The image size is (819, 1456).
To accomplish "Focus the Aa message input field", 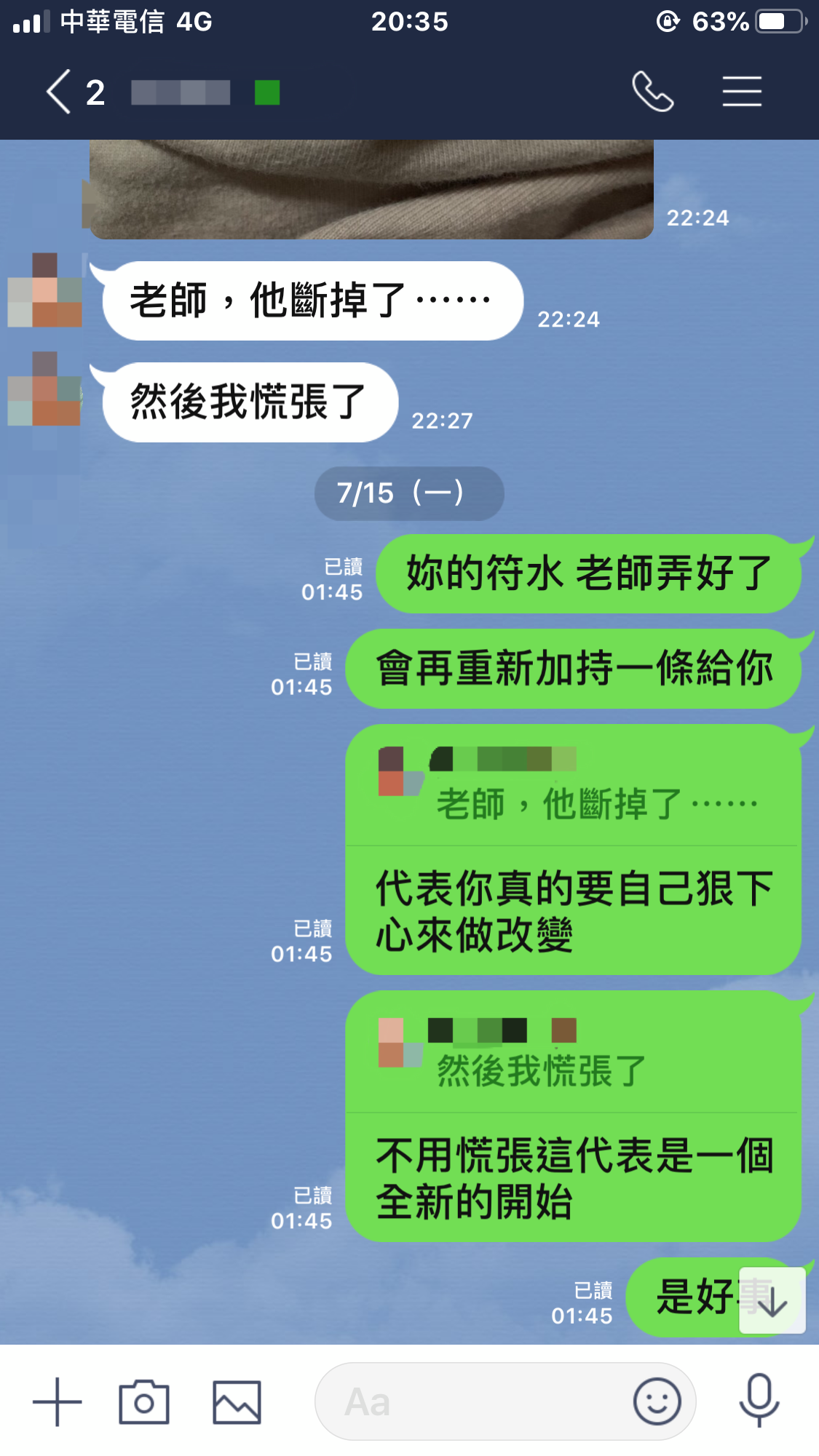I will point(473,1401).
